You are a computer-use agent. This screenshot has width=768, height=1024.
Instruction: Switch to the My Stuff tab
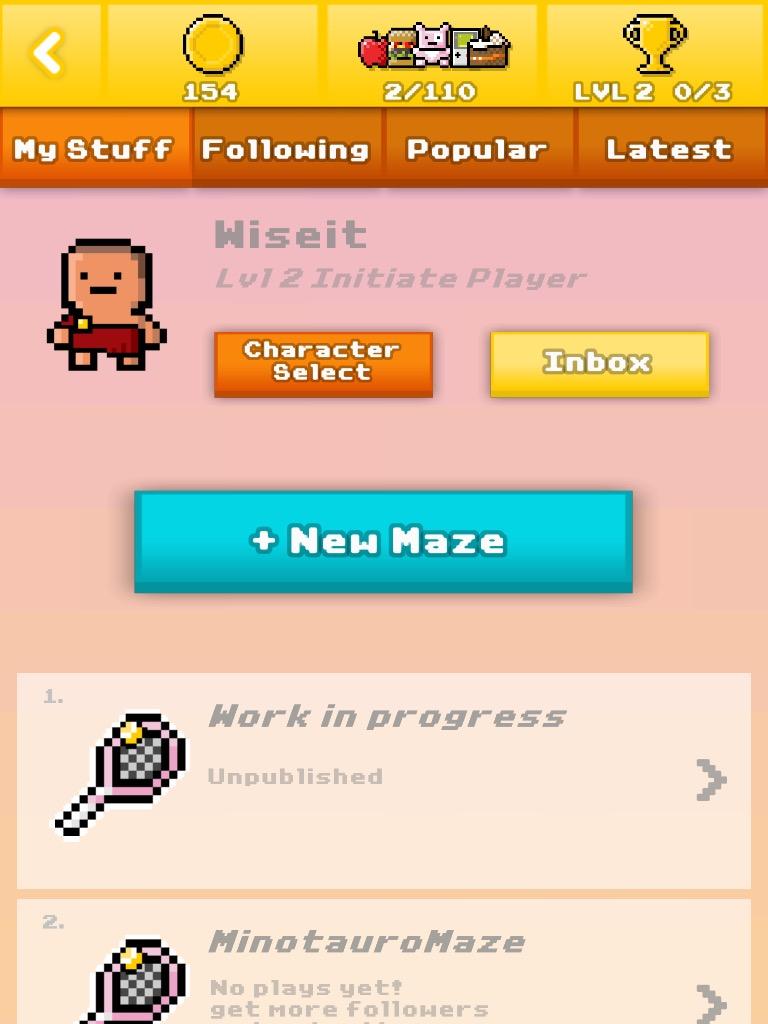(x=95, y=150)
